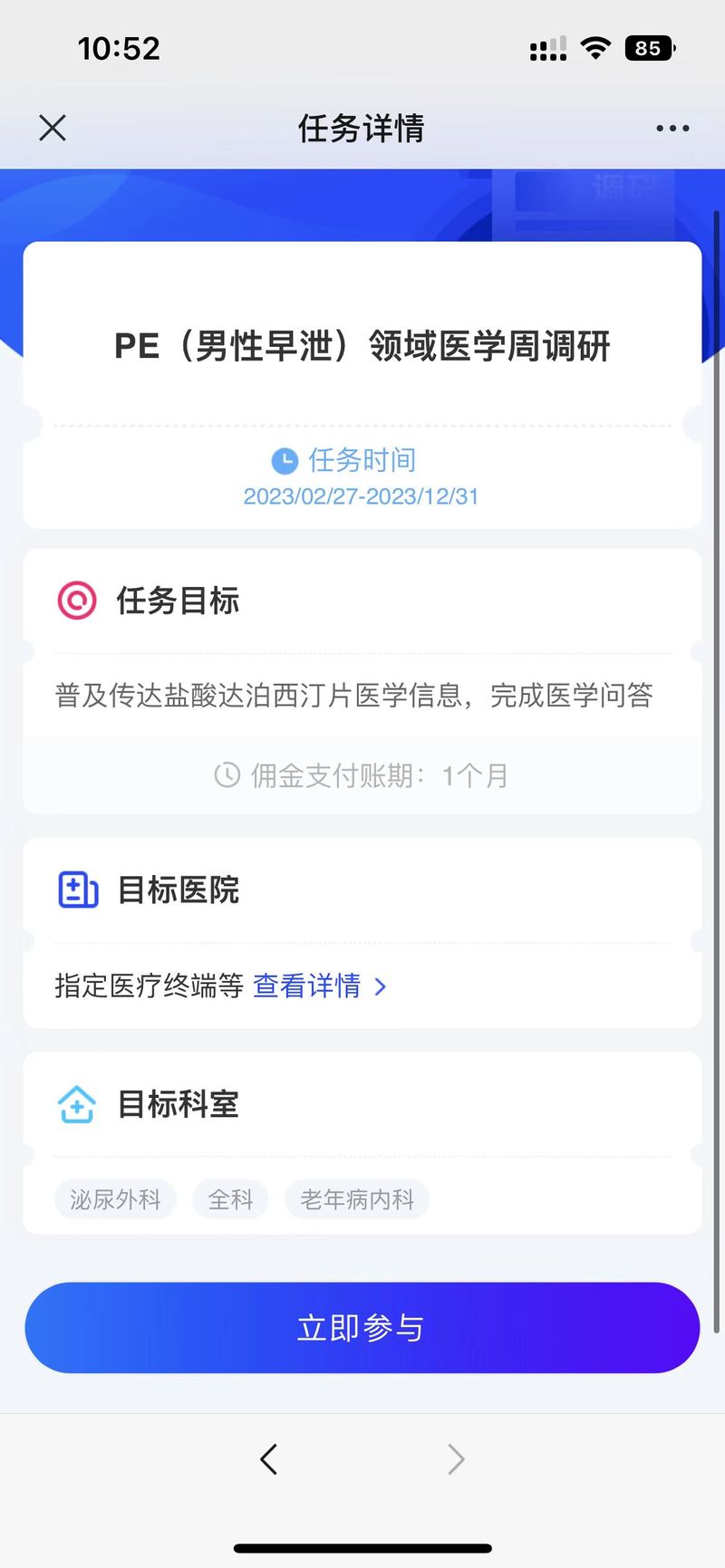This screenshot has height=1568, width=725.
Task: Open 查看详情 for target hospitals
Action: coord(318,986)
